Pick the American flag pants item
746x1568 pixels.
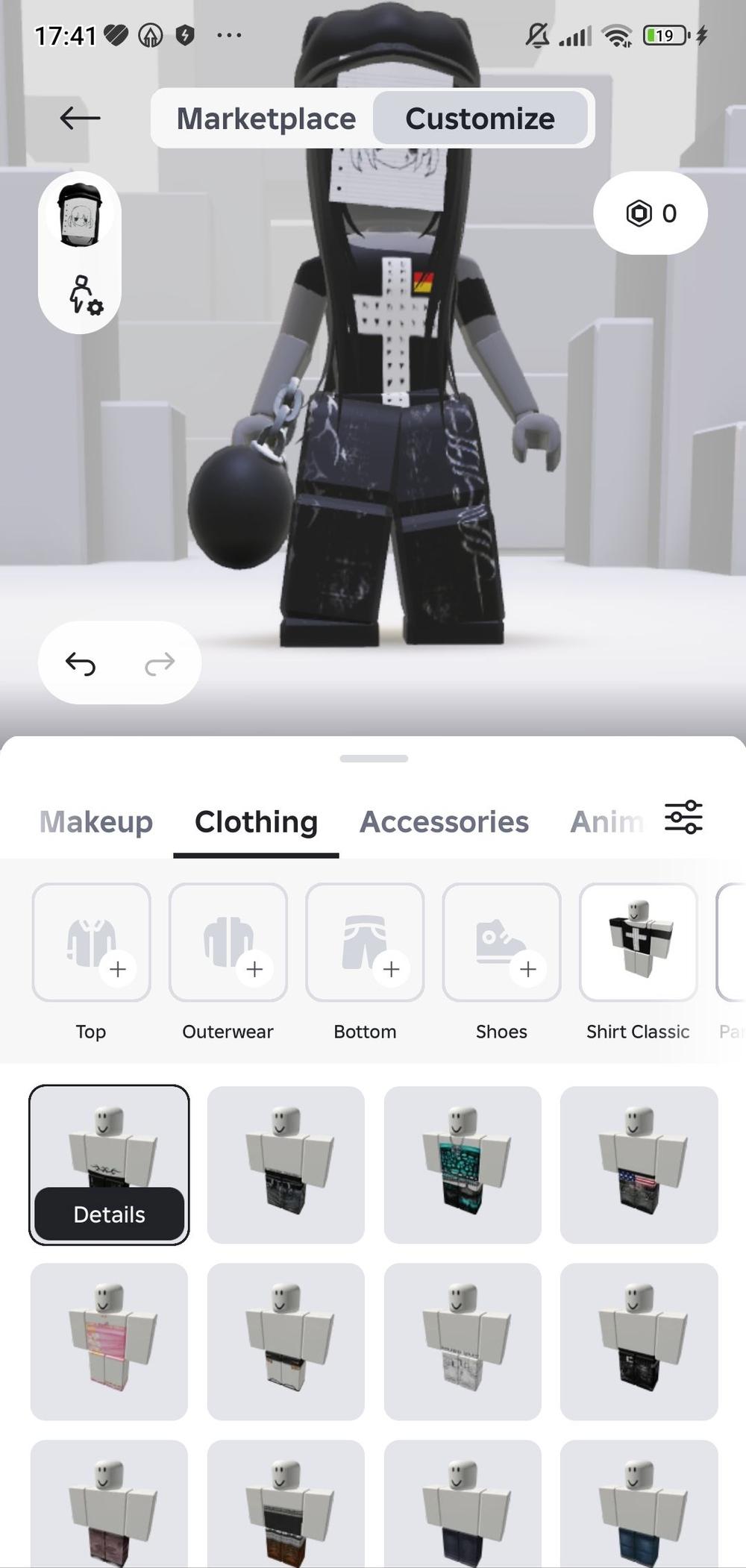coord(639,1164)
